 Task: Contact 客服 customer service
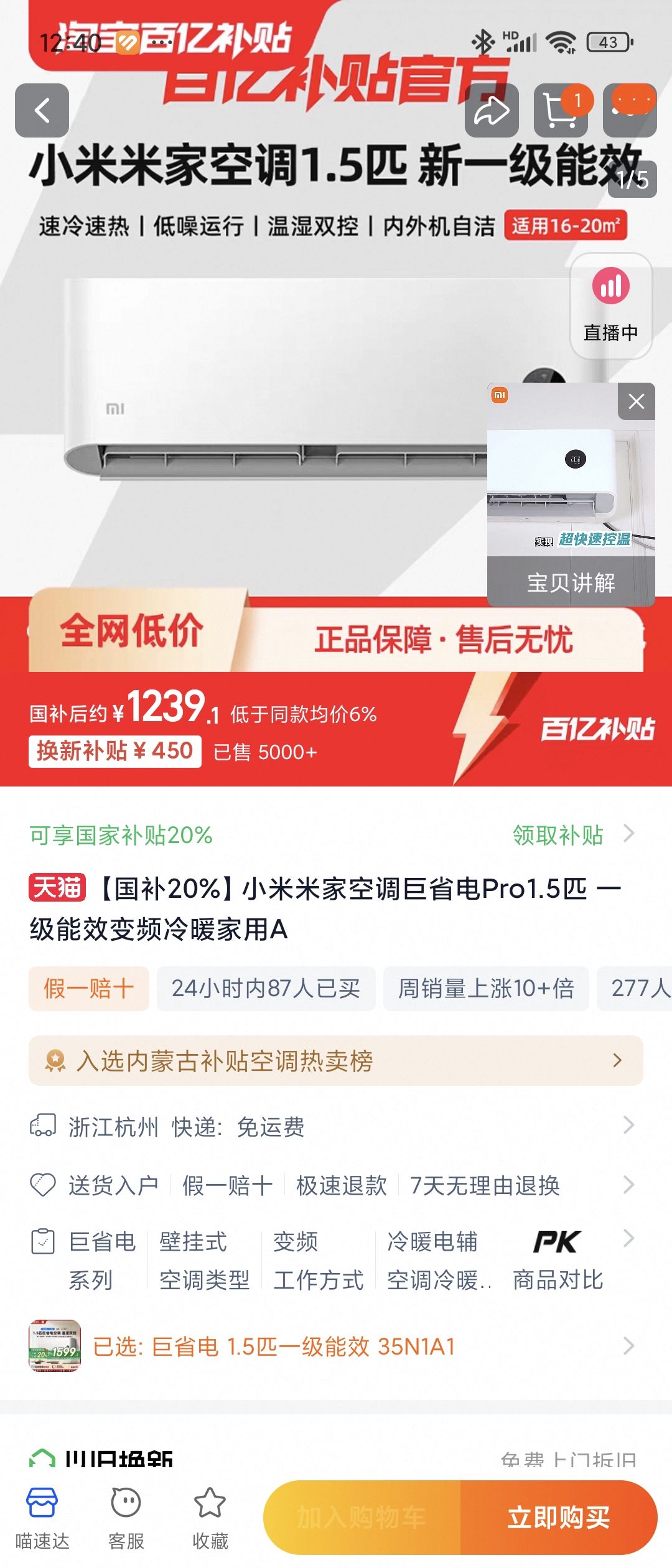tap(126, 1517)
